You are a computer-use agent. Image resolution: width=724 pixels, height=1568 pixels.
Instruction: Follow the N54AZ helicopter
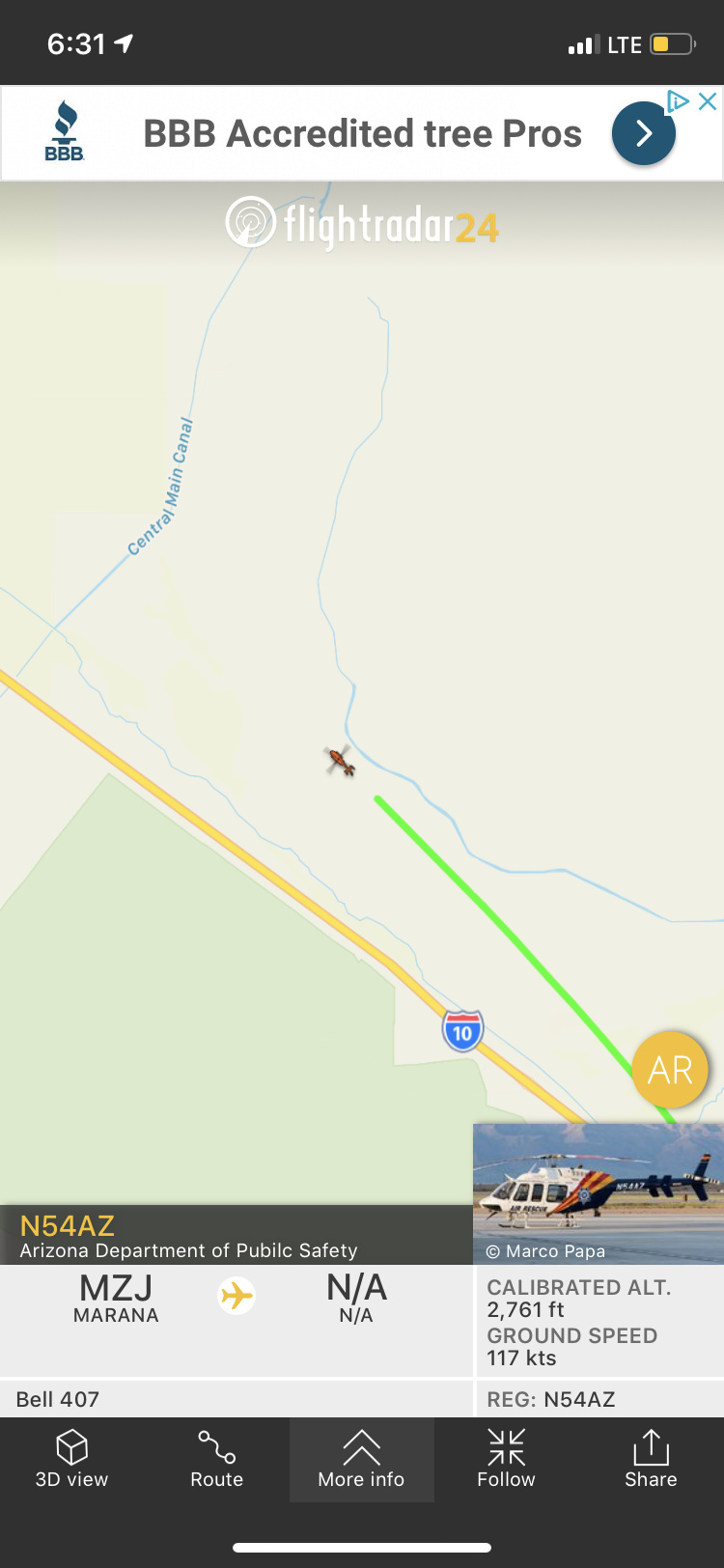tap(506, 1459)
